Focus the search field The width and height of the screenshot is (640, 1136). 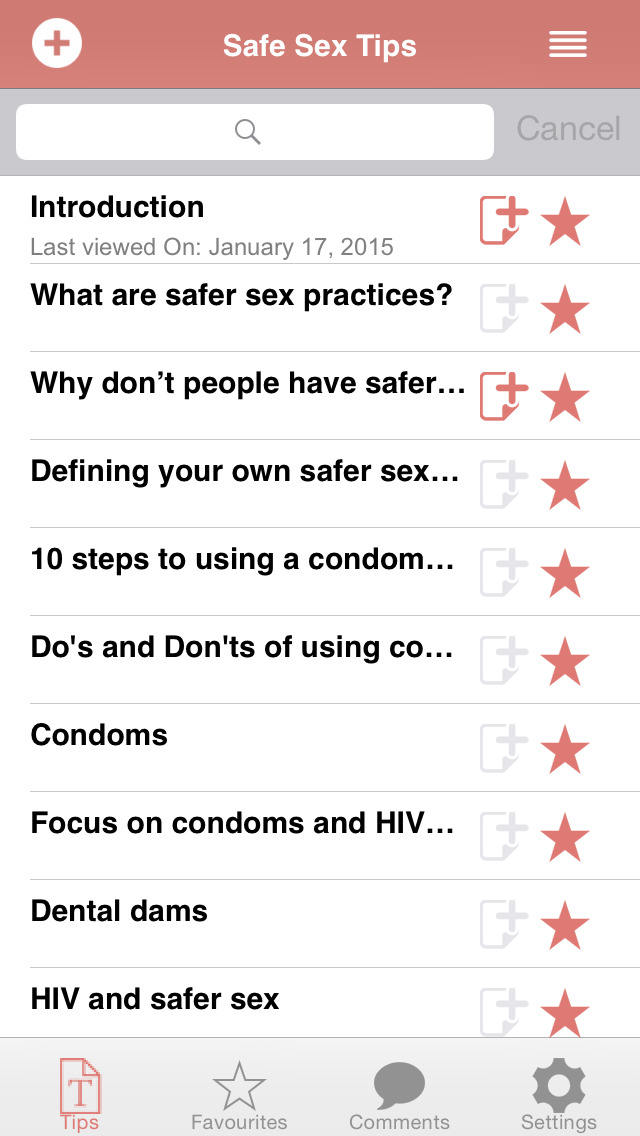(255, 131)
